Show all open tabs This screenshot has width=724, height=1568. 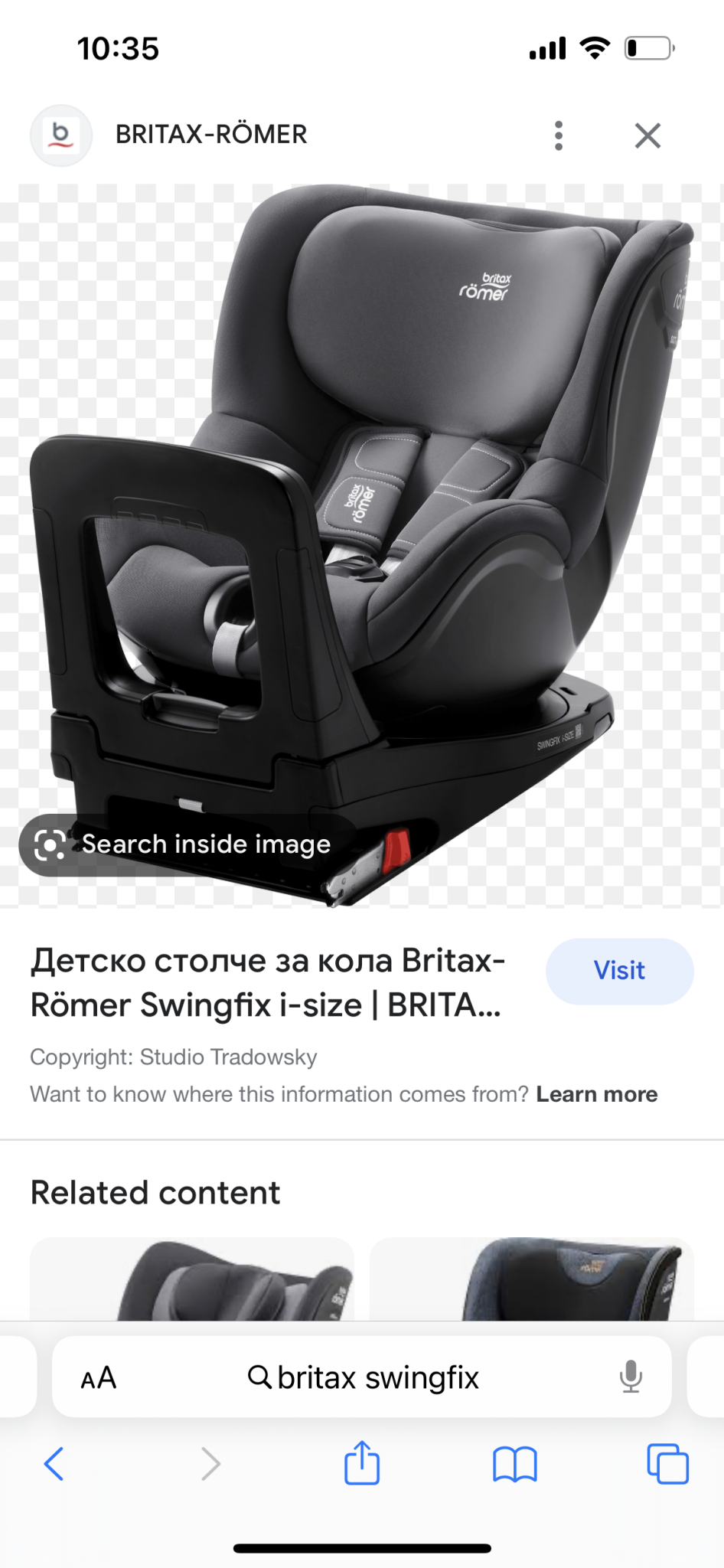667,1464
